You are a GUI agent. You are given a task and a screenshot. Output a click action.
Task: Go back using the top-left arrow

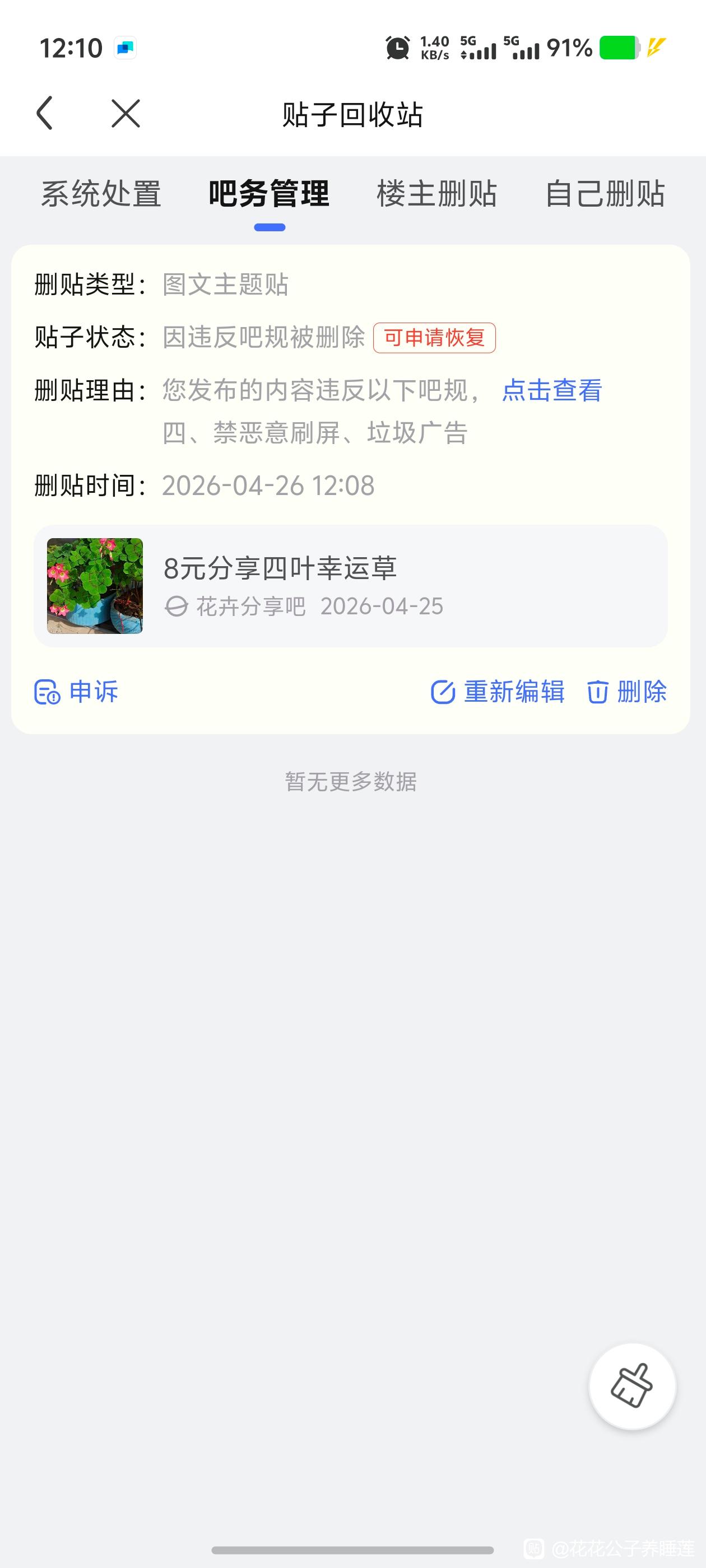45,113
